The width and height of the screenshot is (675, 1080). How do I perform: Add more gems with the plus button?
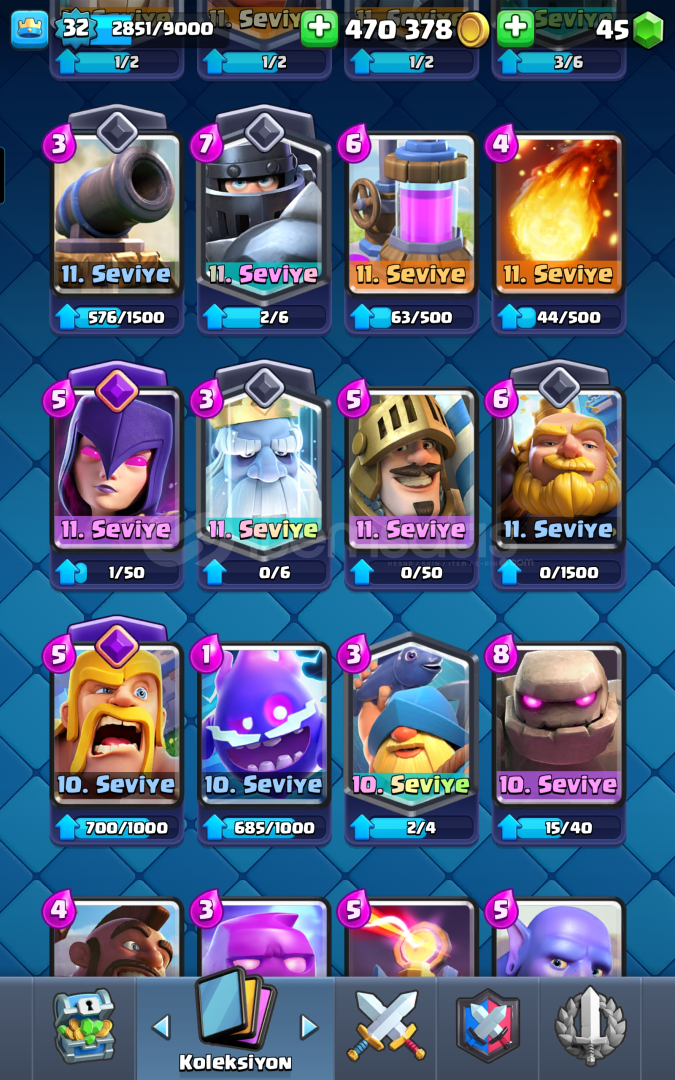click(x=516, y=29)
